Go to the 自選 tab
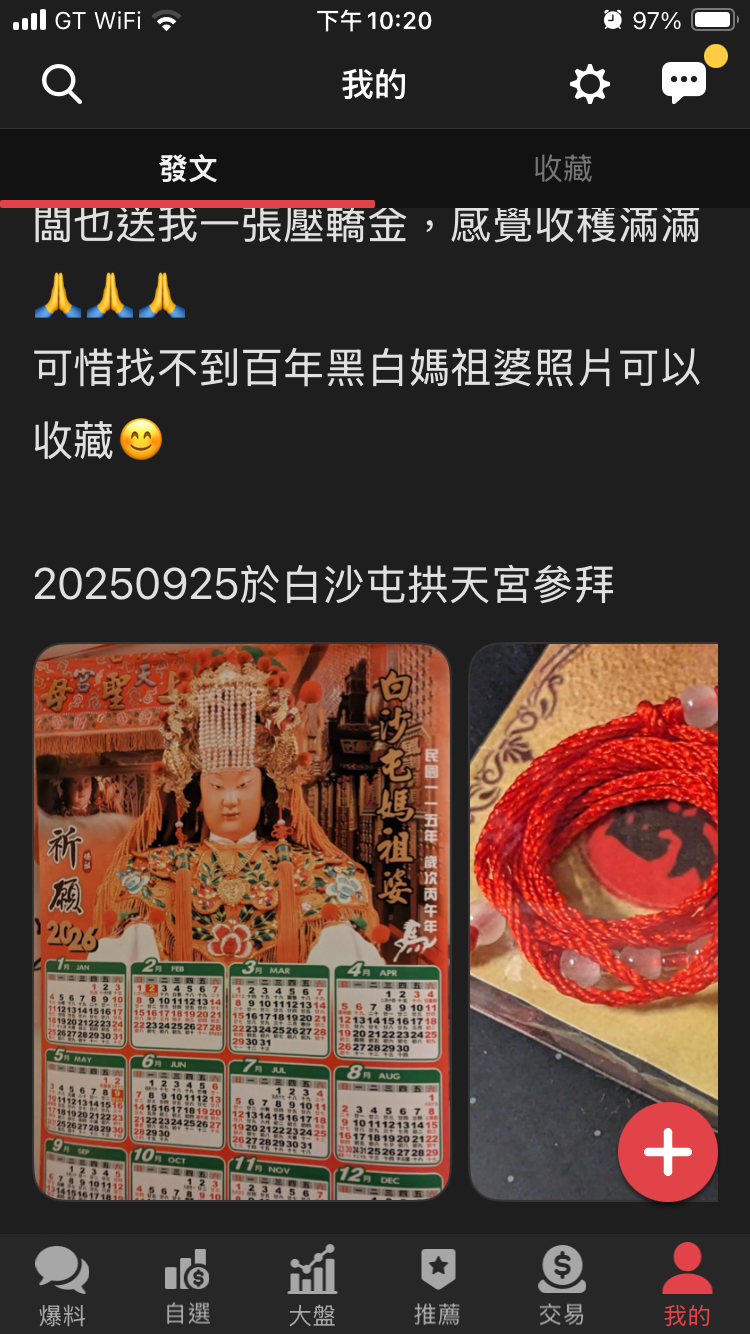The height and width of the screenshot is (1334, 750). tap(187, 1286)
